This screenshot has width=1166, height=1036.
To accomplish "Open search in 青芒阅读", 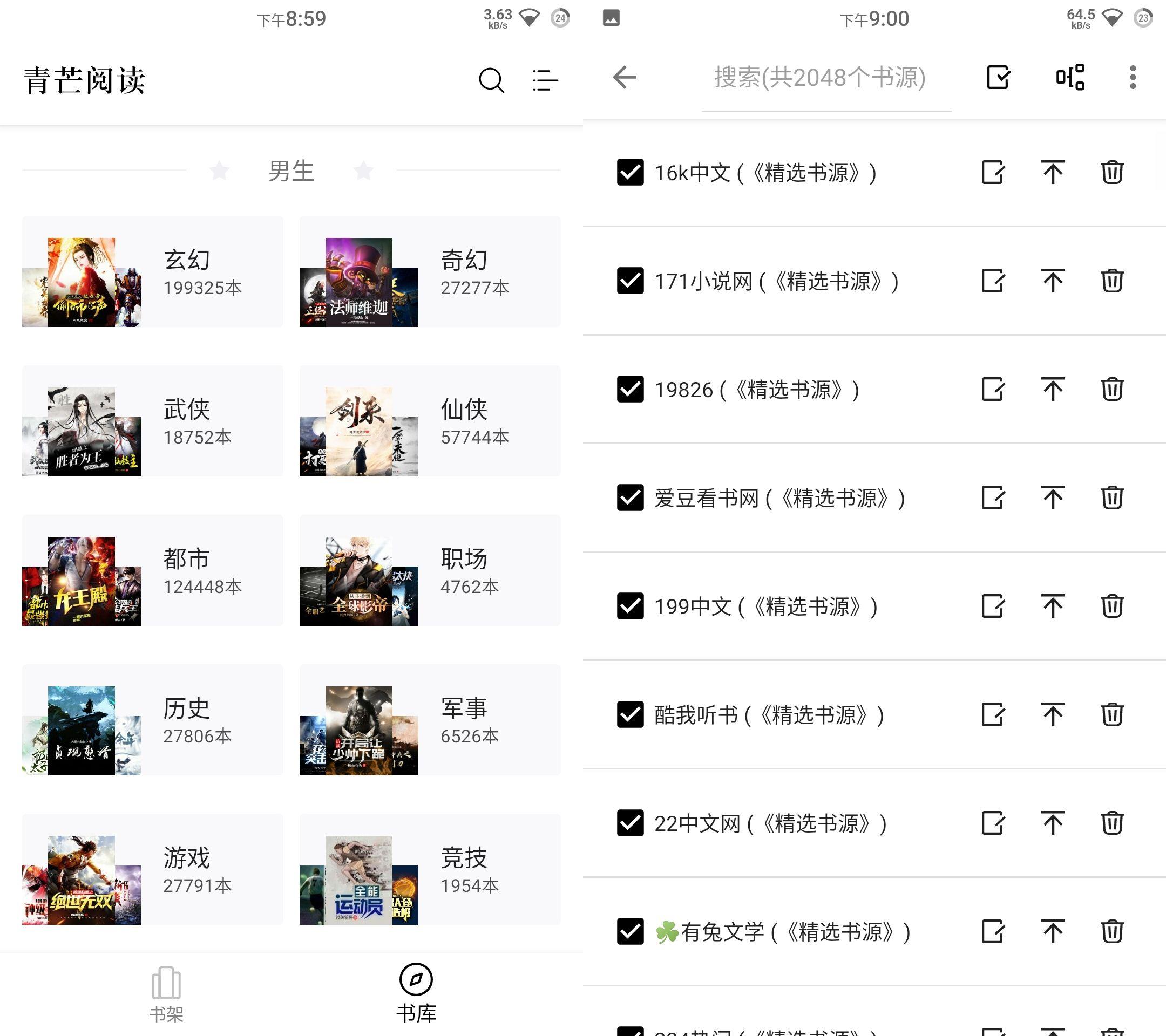I will (x=491, y=80).
